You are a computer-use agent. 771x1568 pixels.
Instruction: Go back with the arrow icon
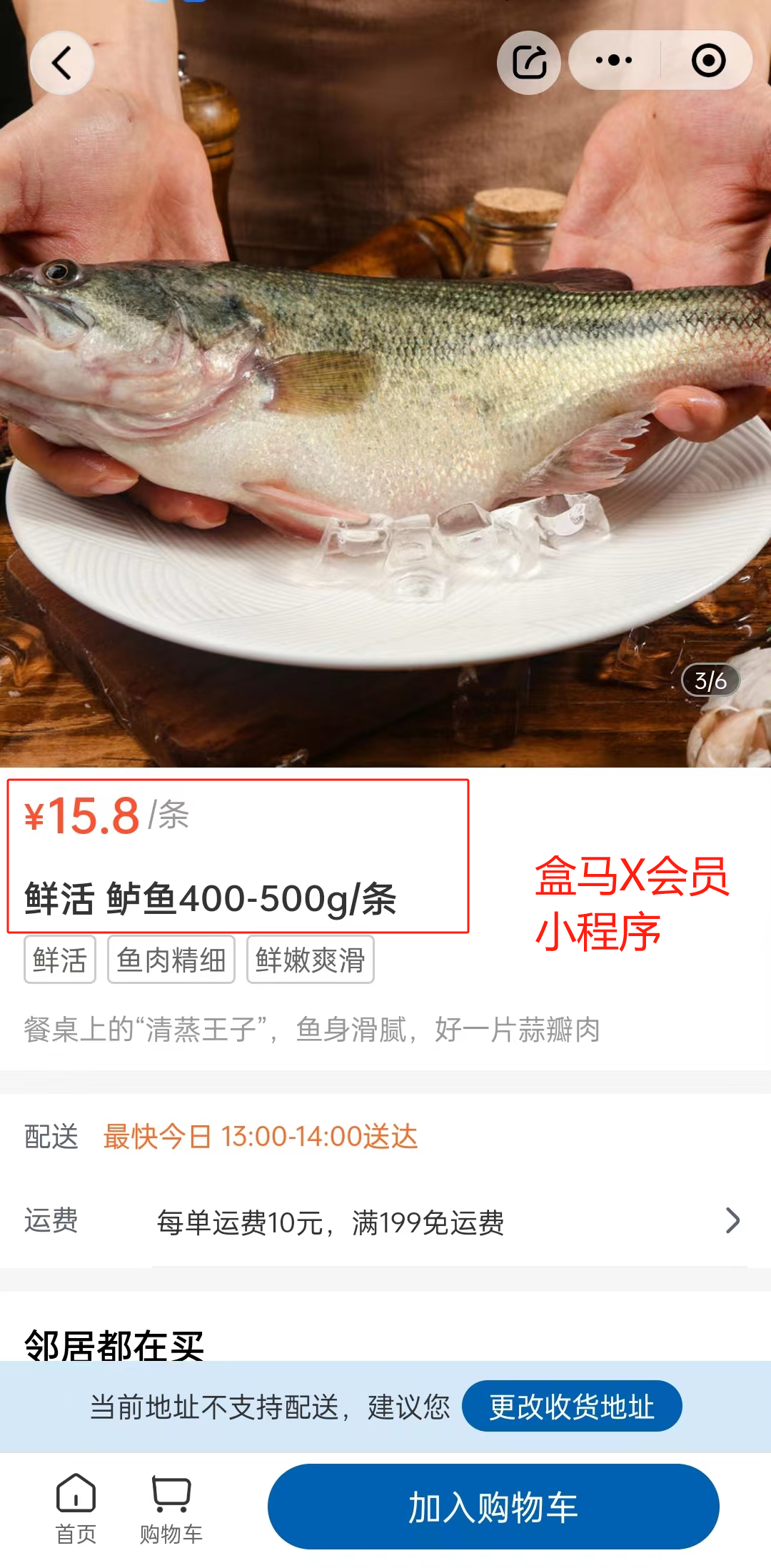click(x=62, y=63)
